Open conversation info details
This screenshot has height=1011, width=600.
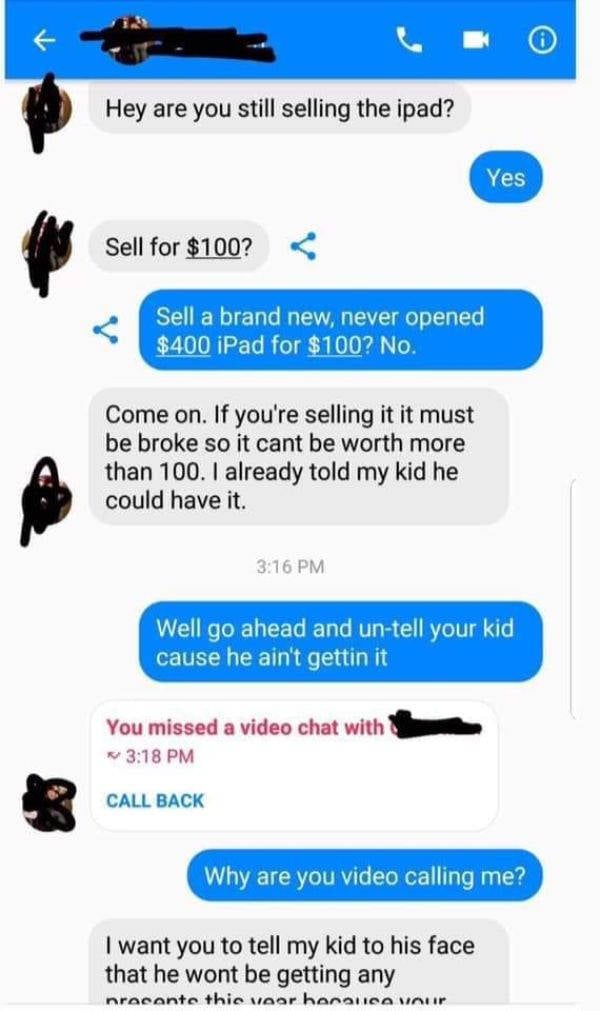pos(541,40)
